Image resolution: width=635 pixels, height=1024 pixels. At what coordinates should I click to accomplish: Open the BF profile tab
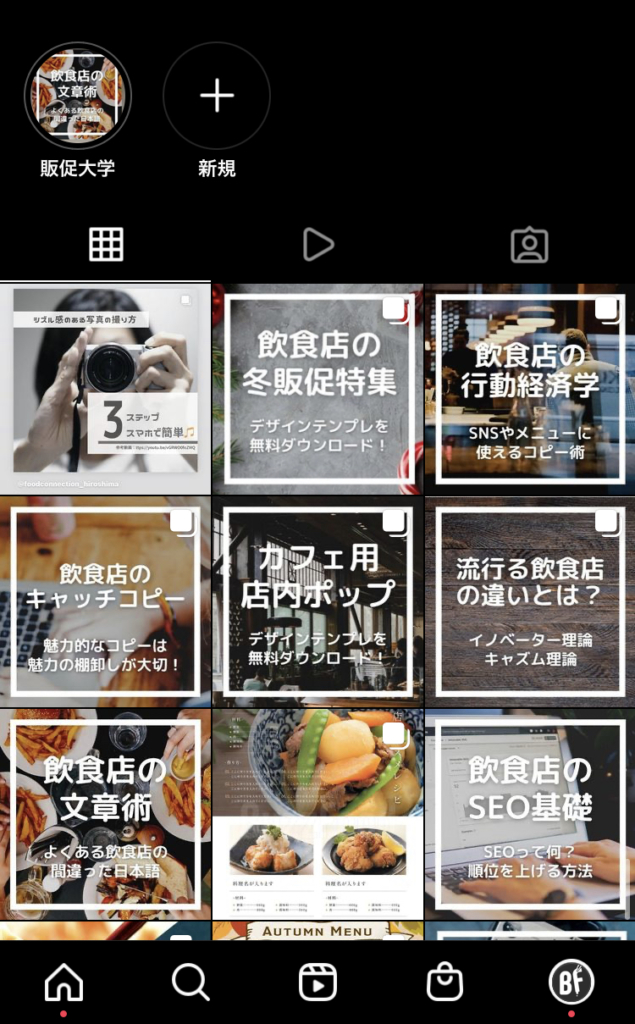pyautogui.click(x=571, y=982)
